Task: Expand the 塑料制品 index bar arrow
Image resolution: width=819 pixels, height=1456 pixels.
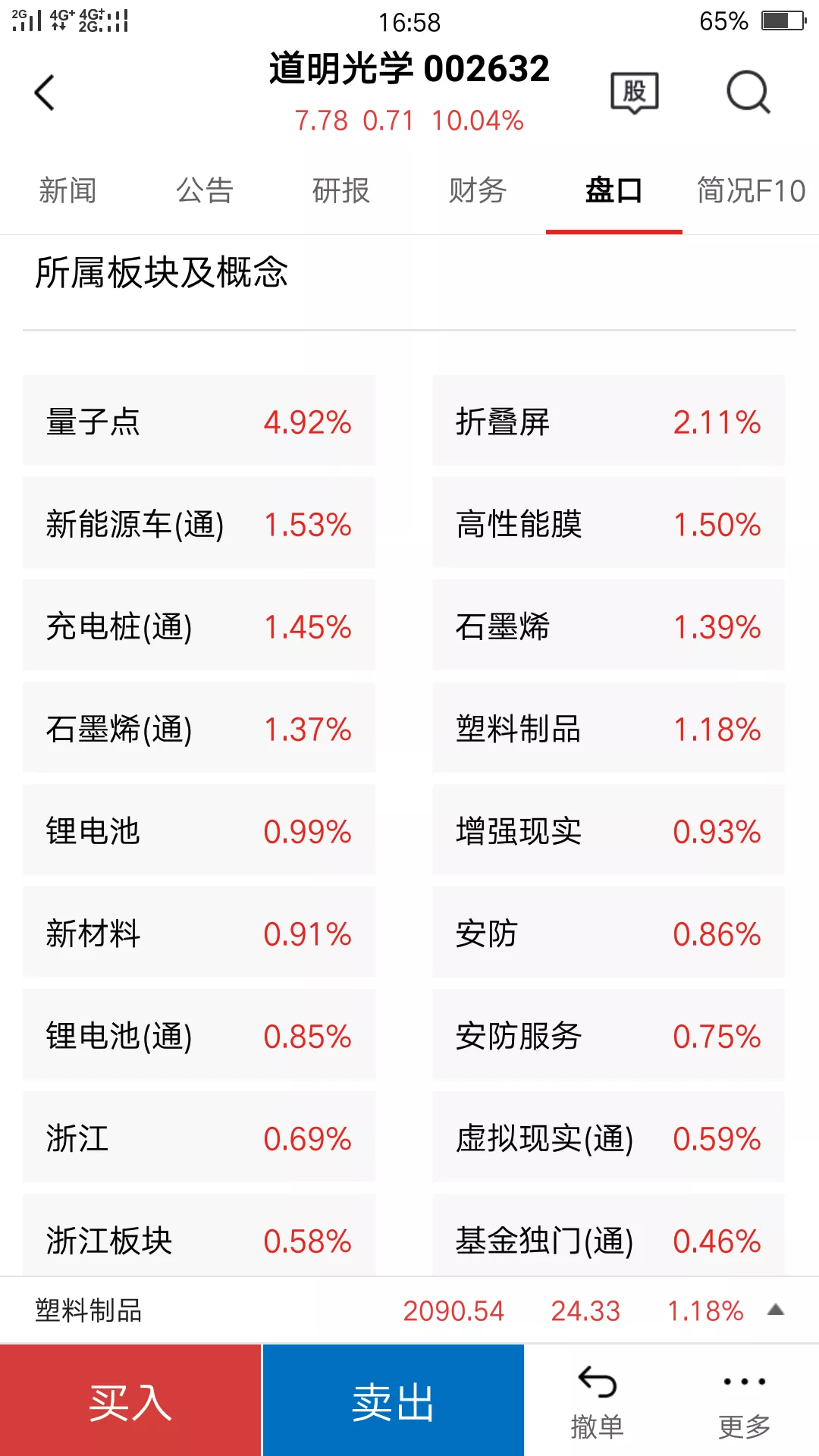Action: pos(775,1310)
